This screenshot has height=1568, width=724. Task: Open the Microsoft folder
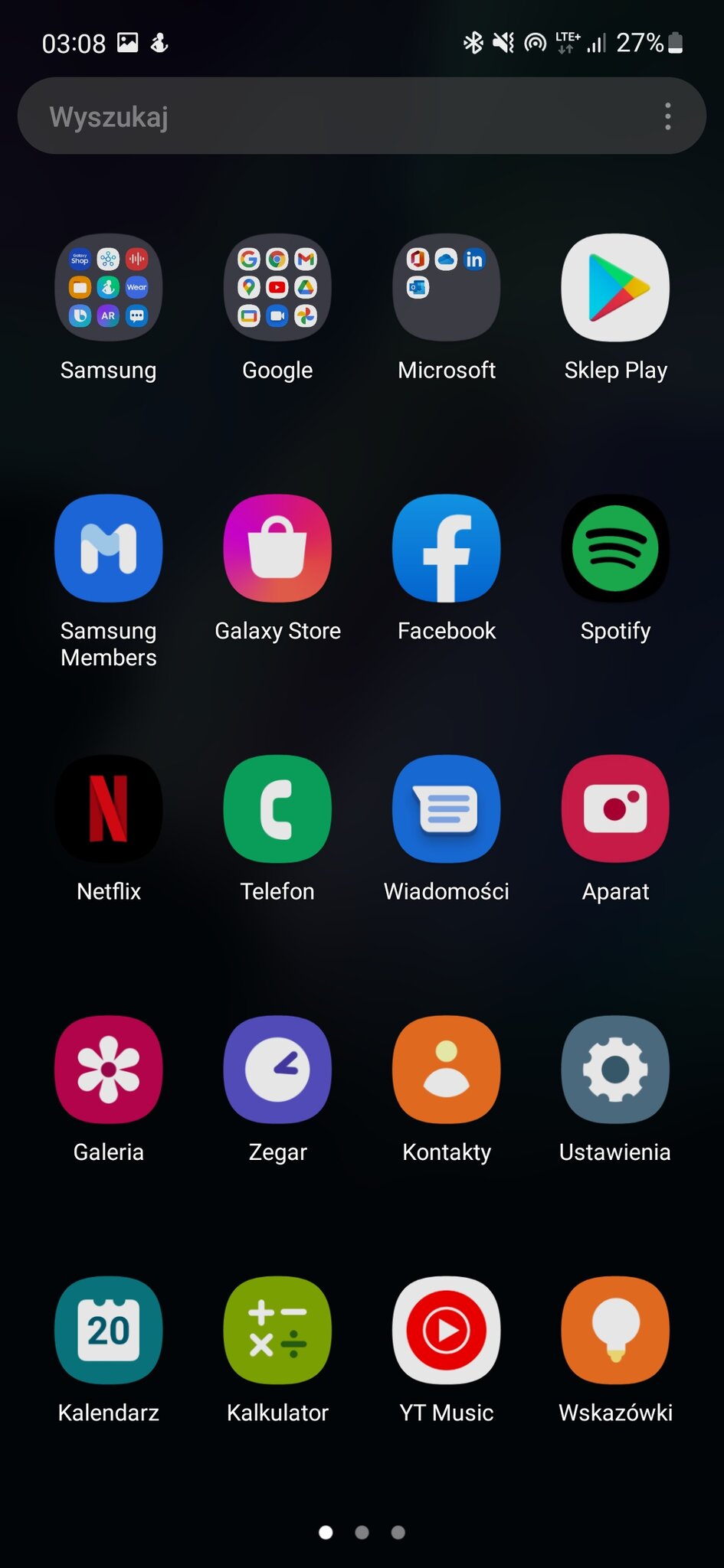click(x=447, y=287)
